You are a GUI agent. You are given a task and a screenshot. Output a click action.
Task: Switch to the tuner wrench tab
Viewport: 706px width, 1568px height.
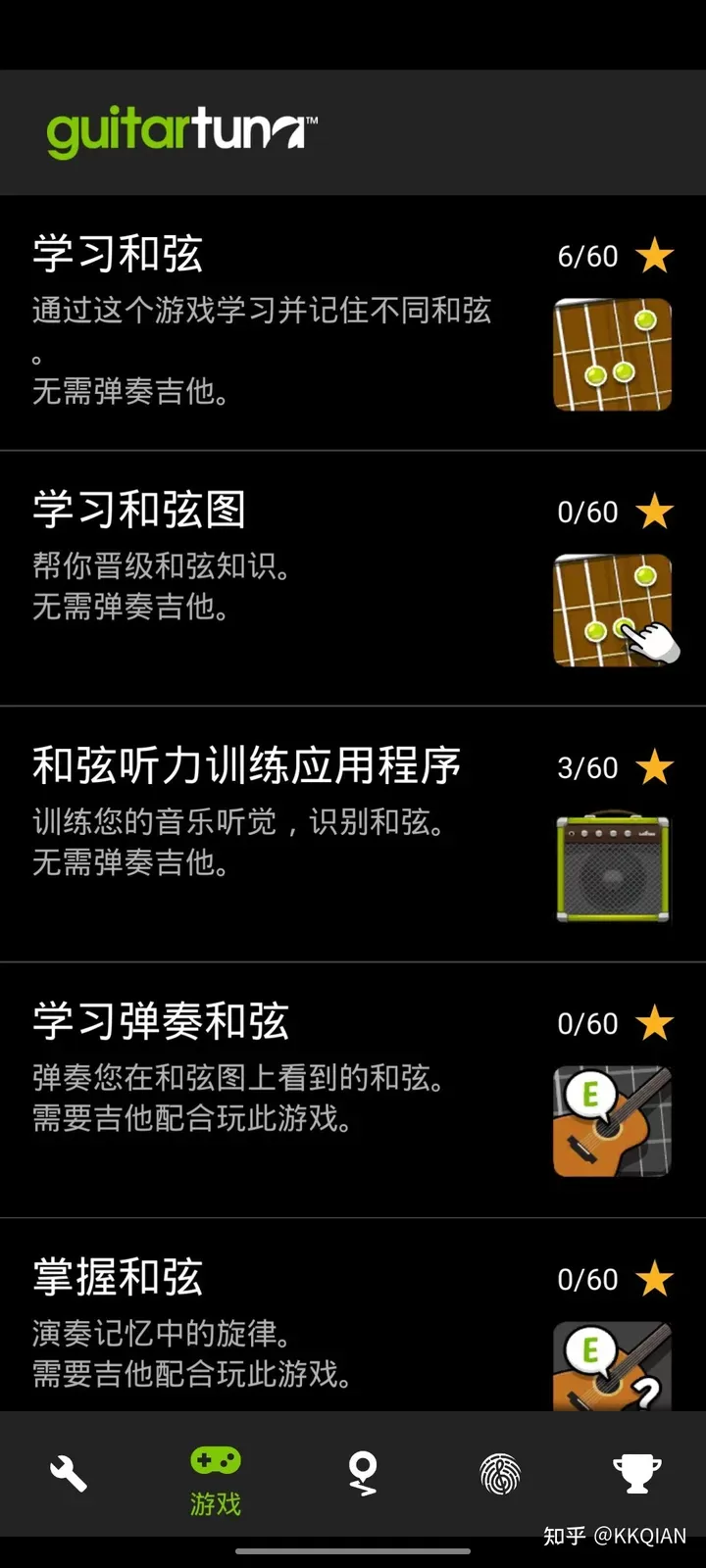(x=69, y=1474)
